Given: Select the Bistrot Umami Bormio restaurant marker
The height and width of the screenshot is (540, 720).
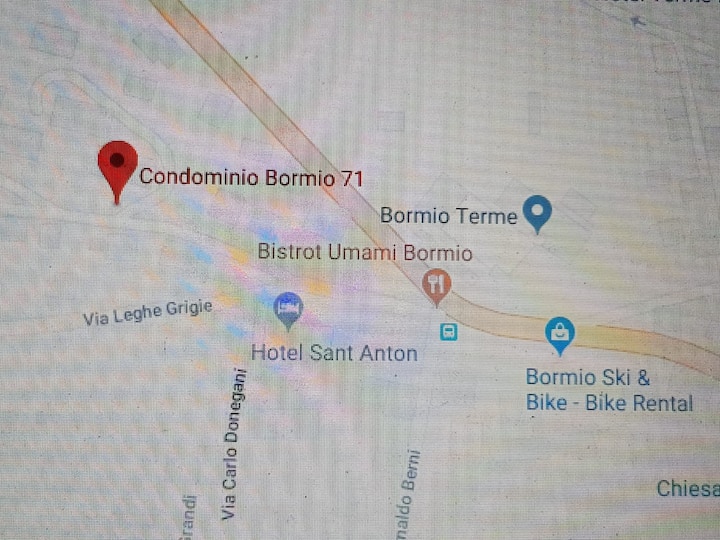Looking at the screenshot, I should (x=436, y=285).
